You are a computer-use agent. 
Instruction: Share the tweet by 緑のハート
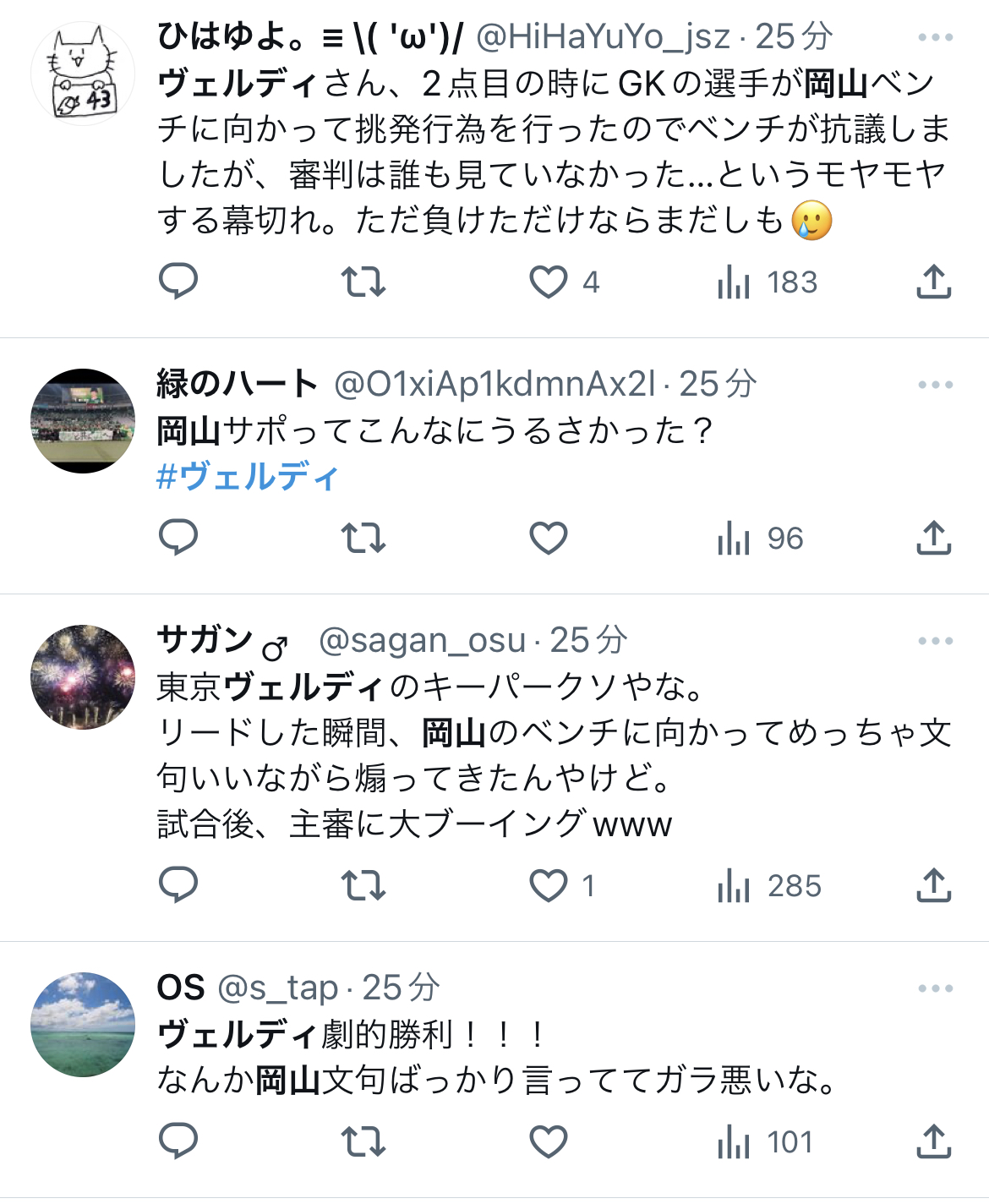click(x=933, y=538)
